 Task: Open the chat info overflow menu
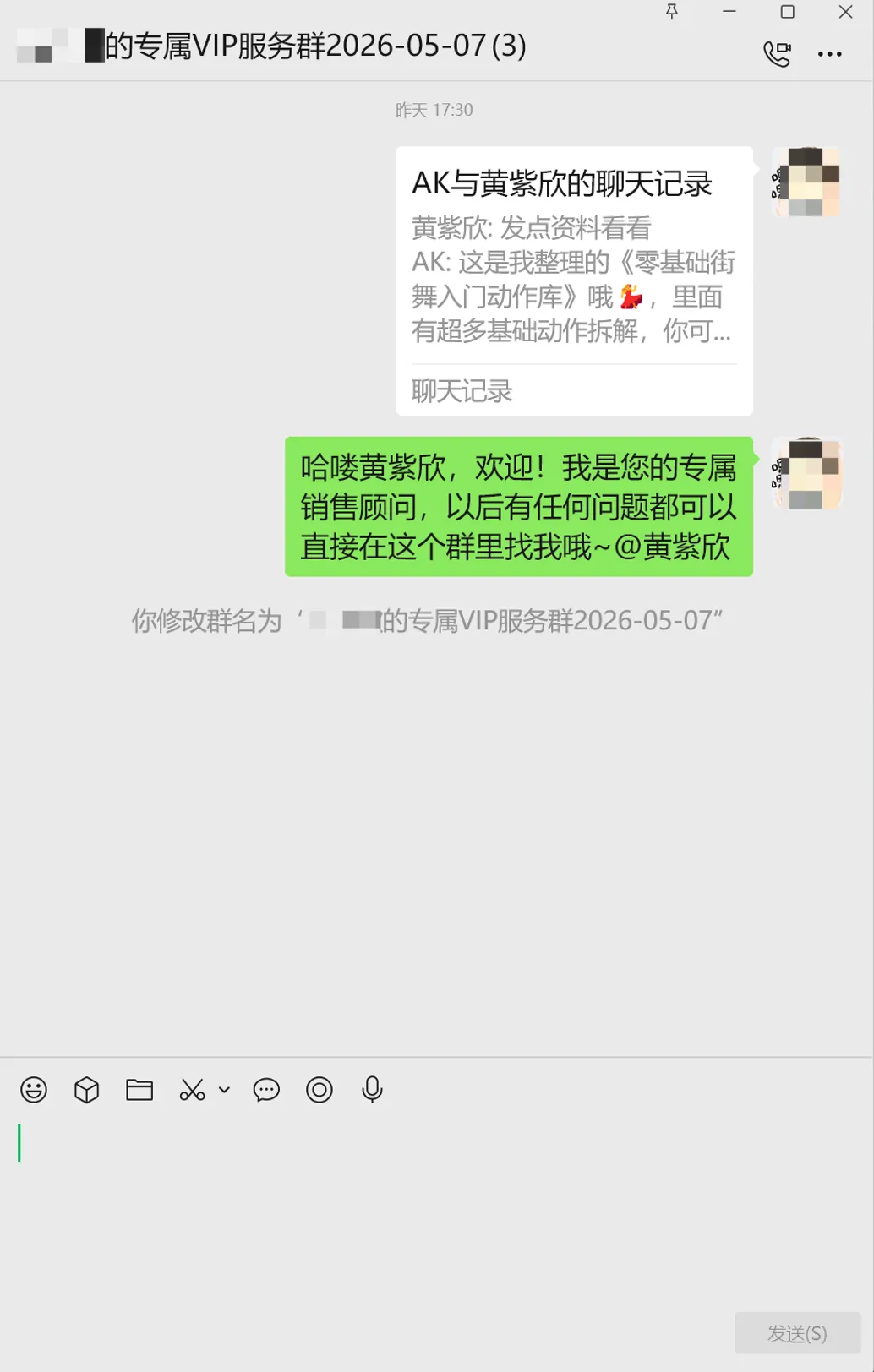click(829, 54)
